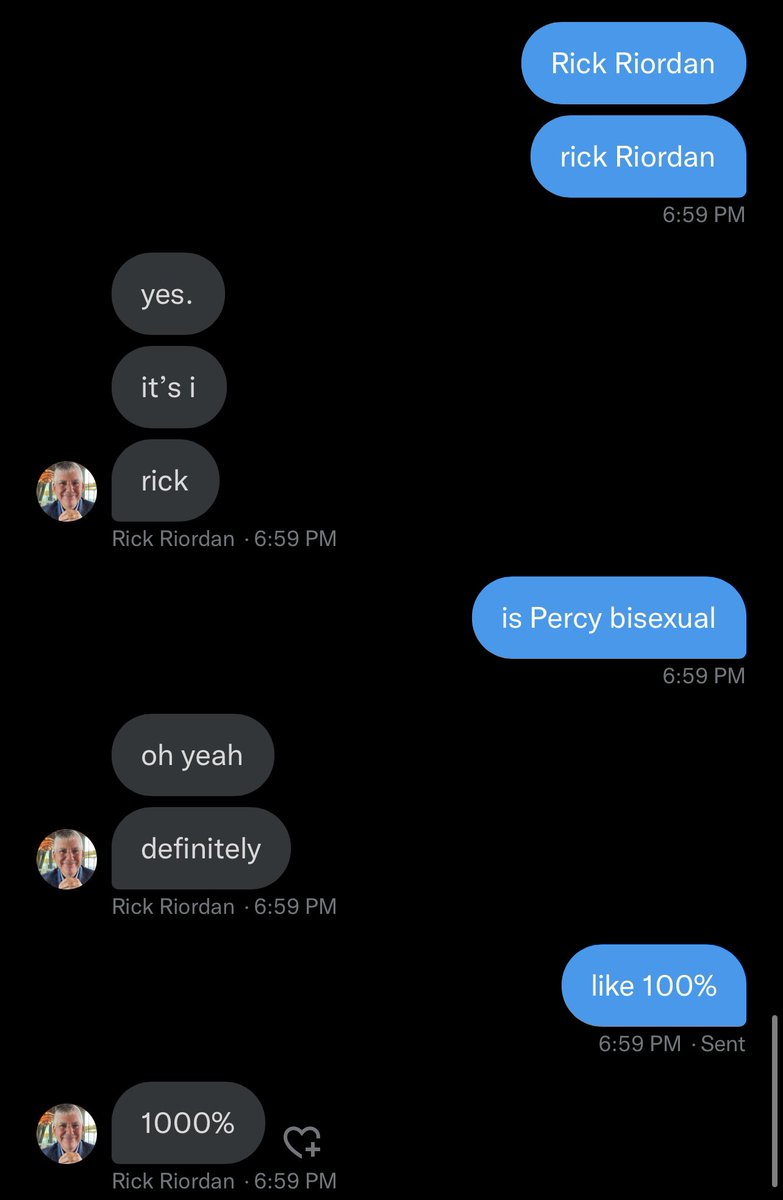
Task: Open the sender avatar in the 'yes.' message group
Action: point(66,494)
